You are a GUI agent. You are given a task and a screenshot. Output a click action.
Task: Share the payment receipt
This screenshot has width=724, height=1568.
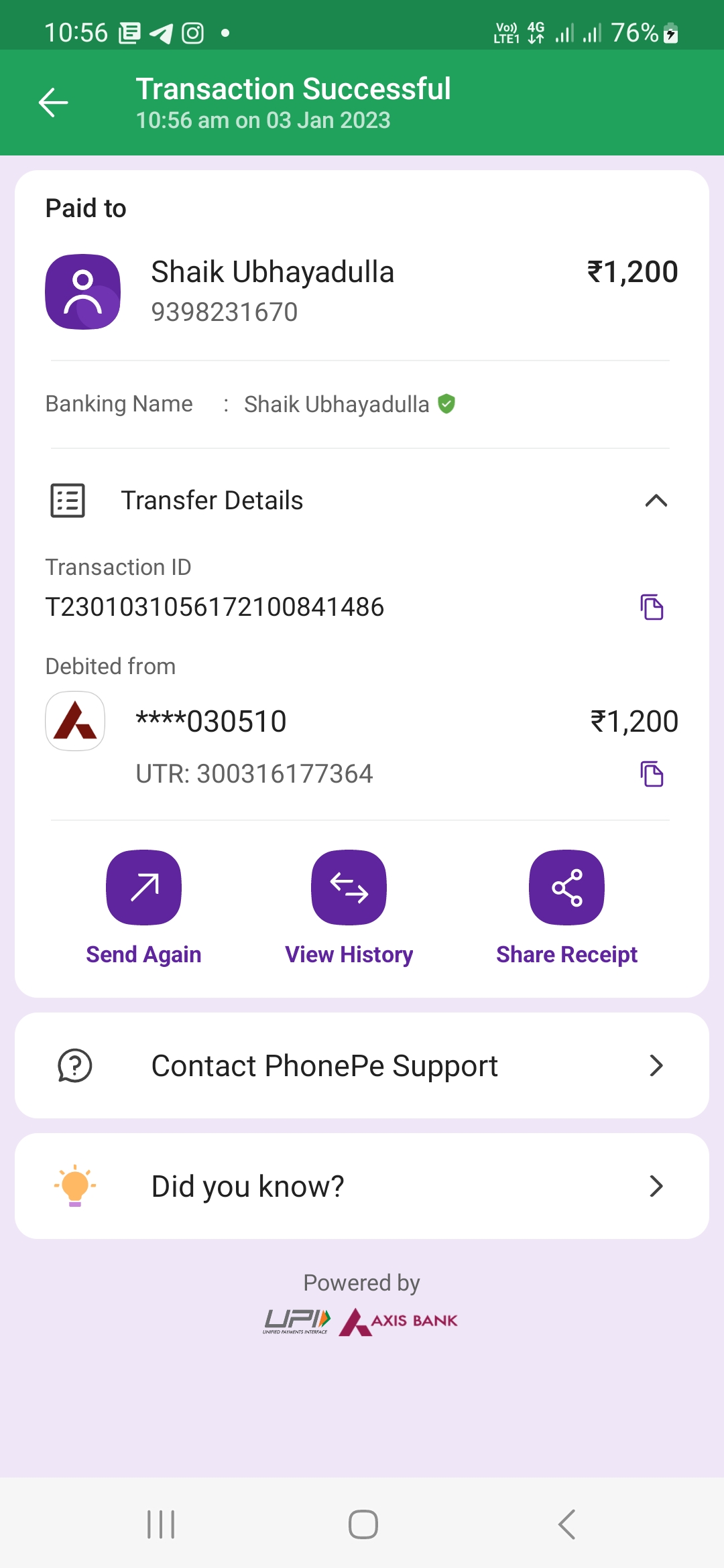point(566,908)
